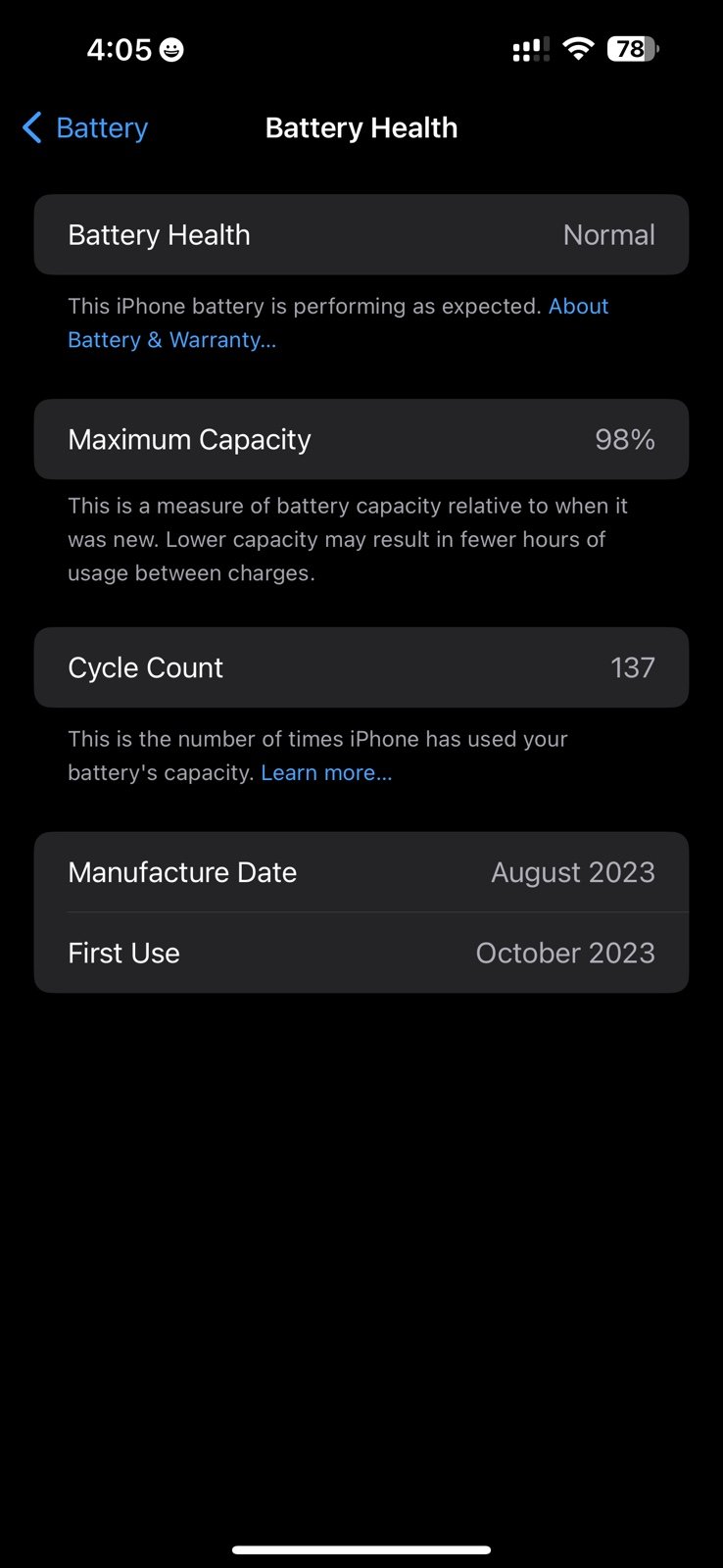Tap the home indicator bar at bottom
This screenshot has height=1568, width=723.
click(361, 1551)
